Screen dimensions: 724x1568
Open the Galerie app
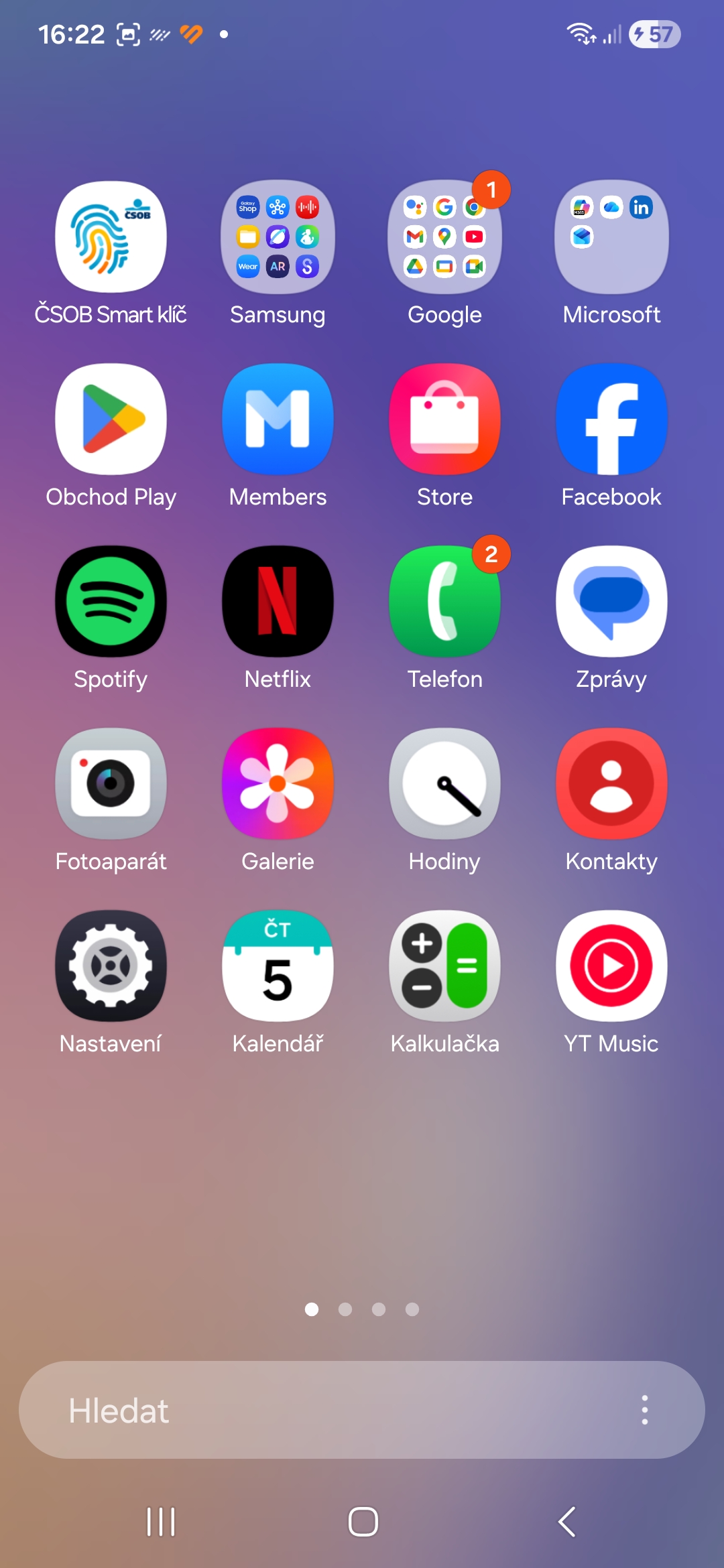(278, 784)
